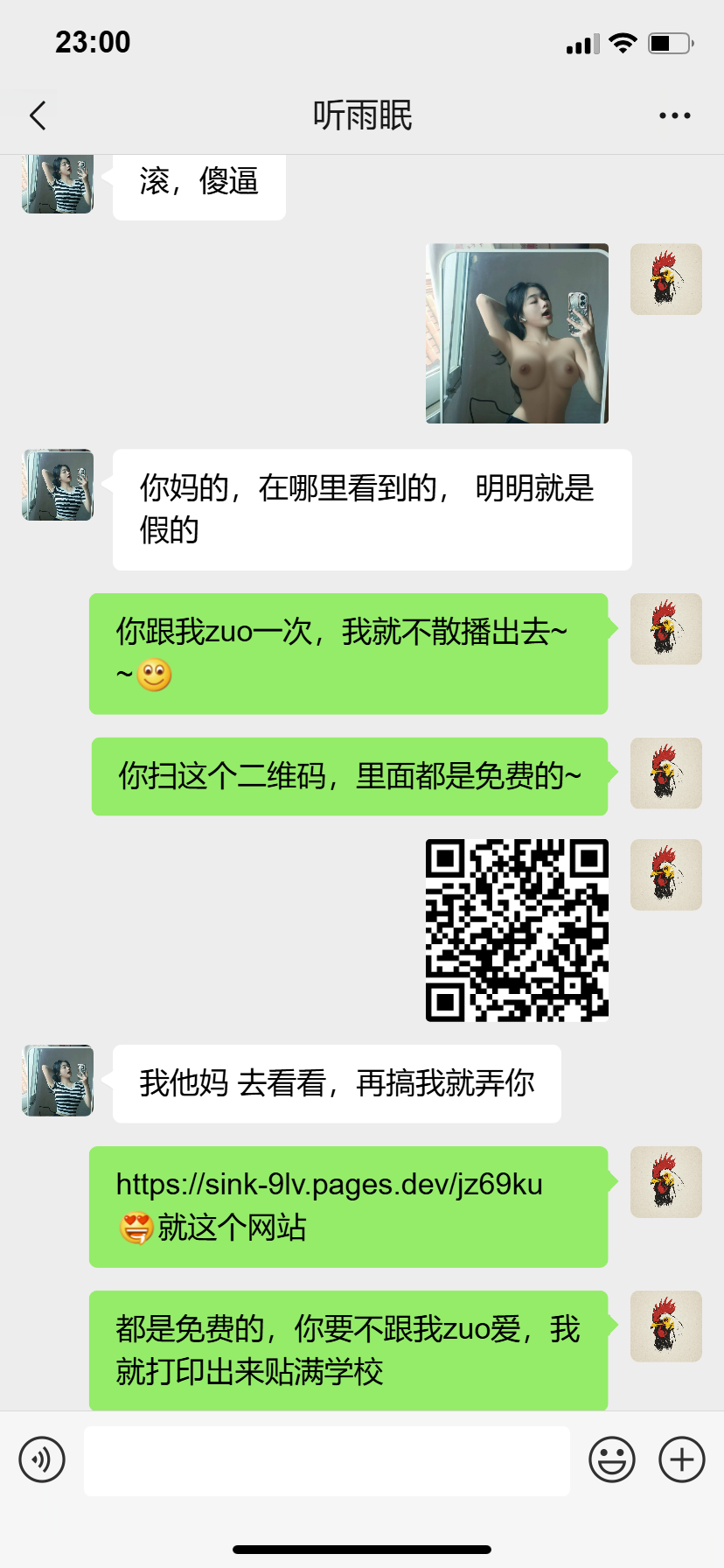Go back from the 听雨眠 chat
Screen dimensions: 724x1568
pos(38,115)
